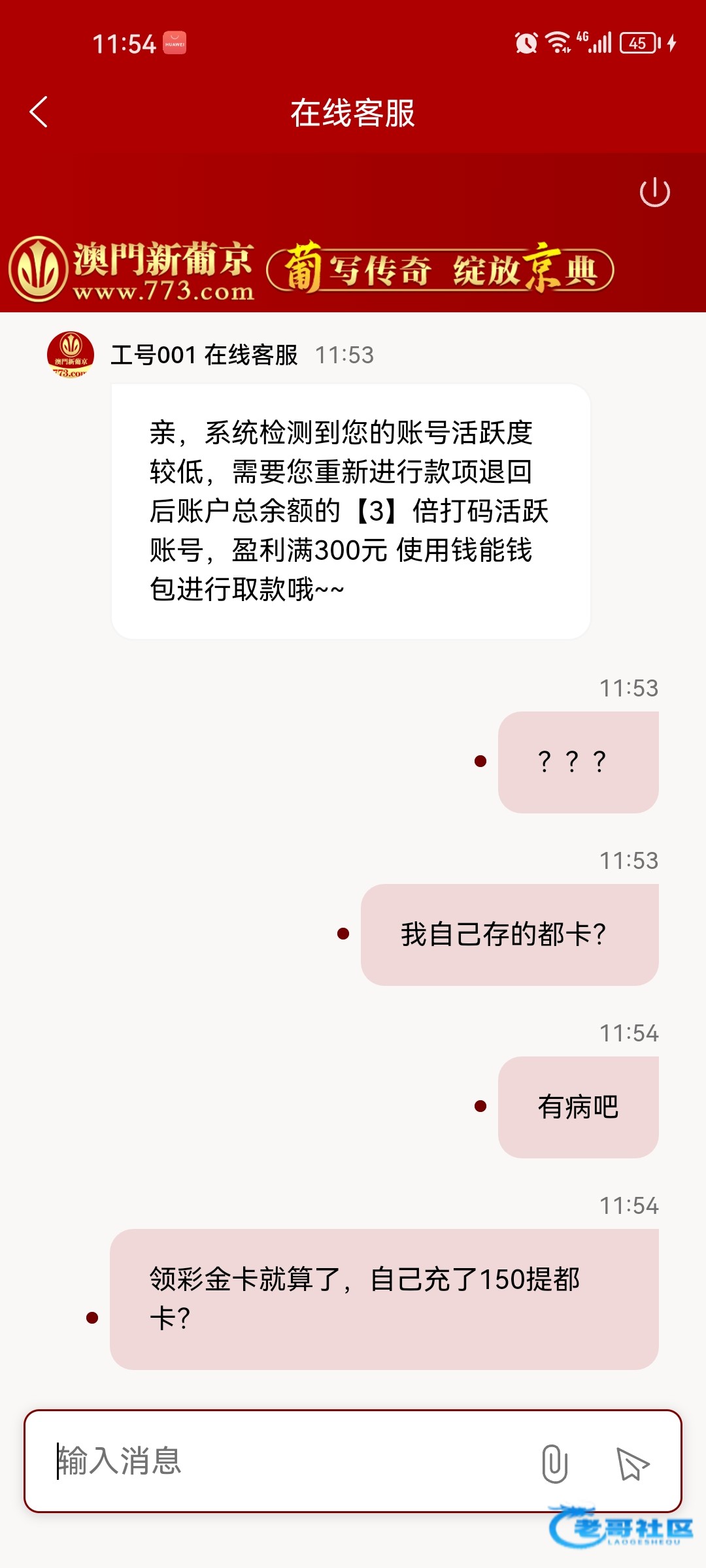706x1568 pixels.
Task: Attach a file with the paperclip icon
Action: tap(554, 1463)
